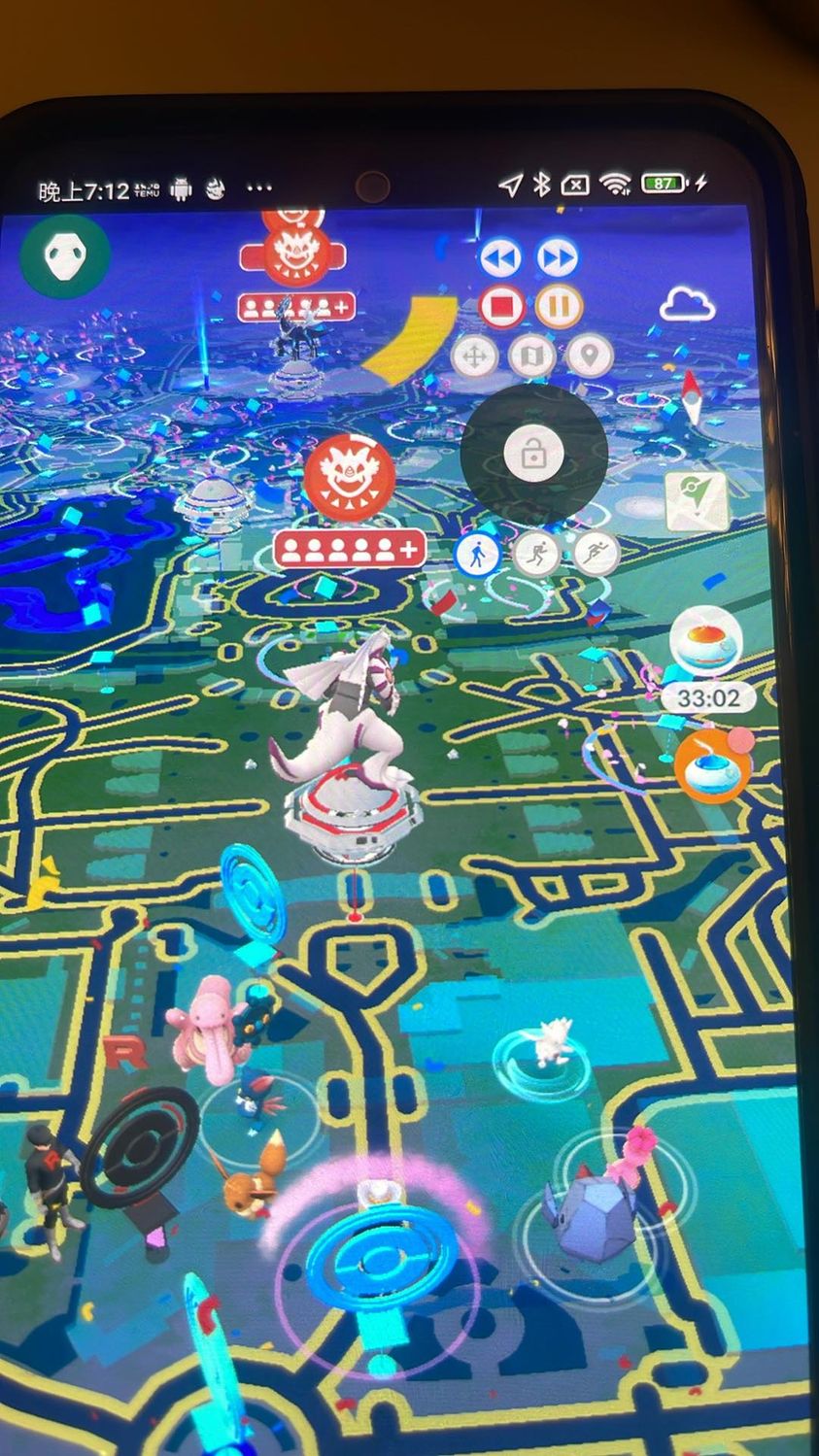
Task: Tap the joystick lock button
Action: coord(533,453)
